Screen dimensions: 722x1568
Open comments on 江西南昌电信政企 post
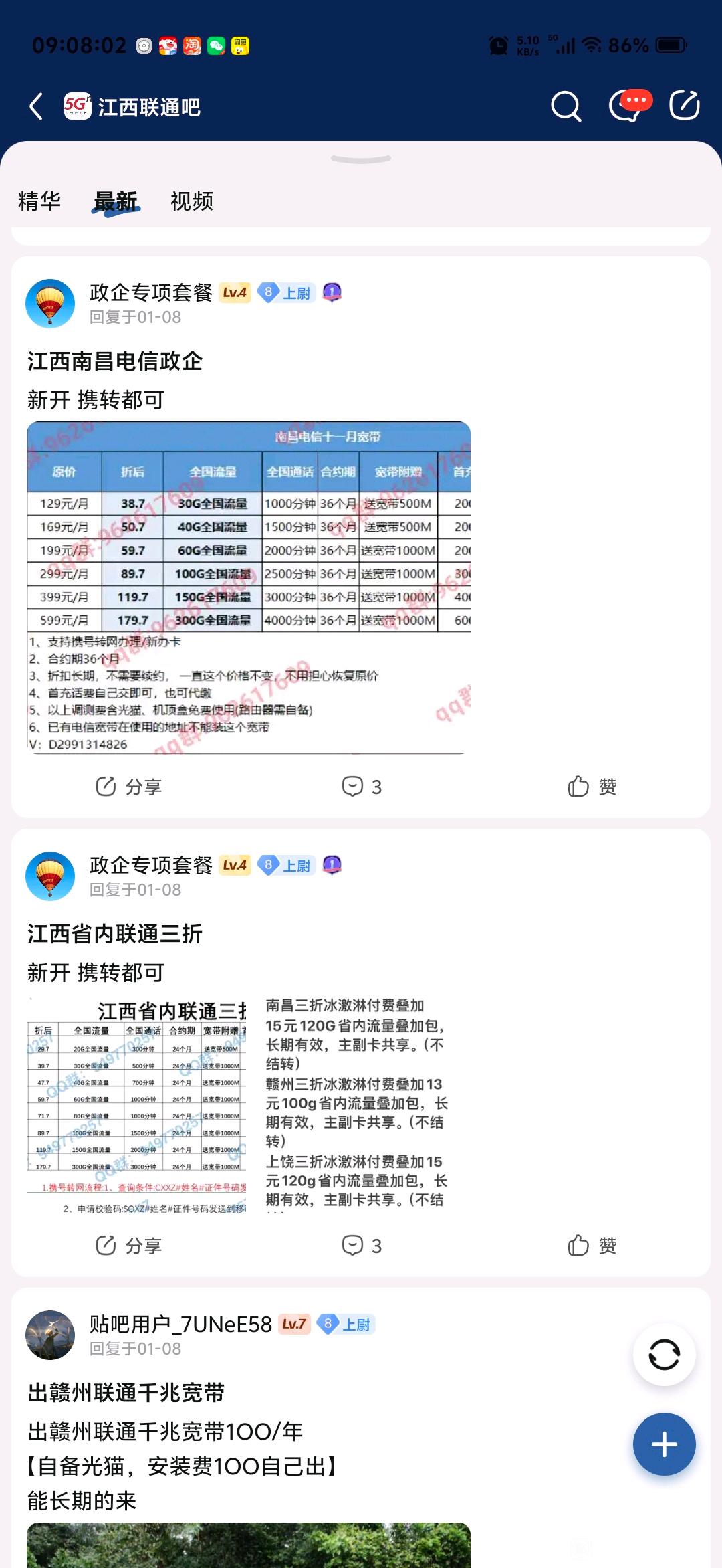pyautogui.click(x=362, y=787)
